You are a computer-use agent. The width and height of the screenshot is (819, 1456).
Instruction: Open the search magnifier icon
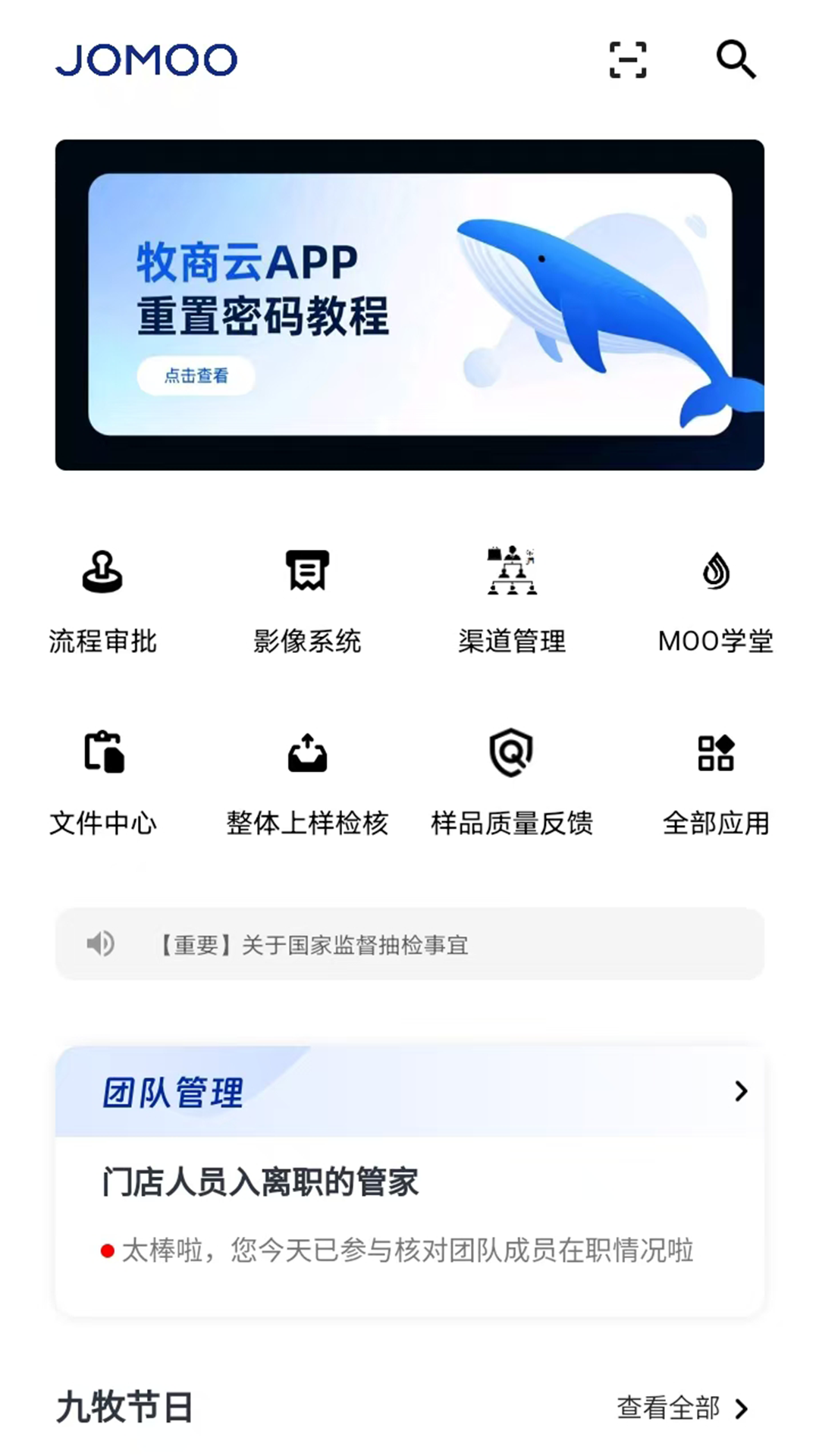click(x=736, y=61)
